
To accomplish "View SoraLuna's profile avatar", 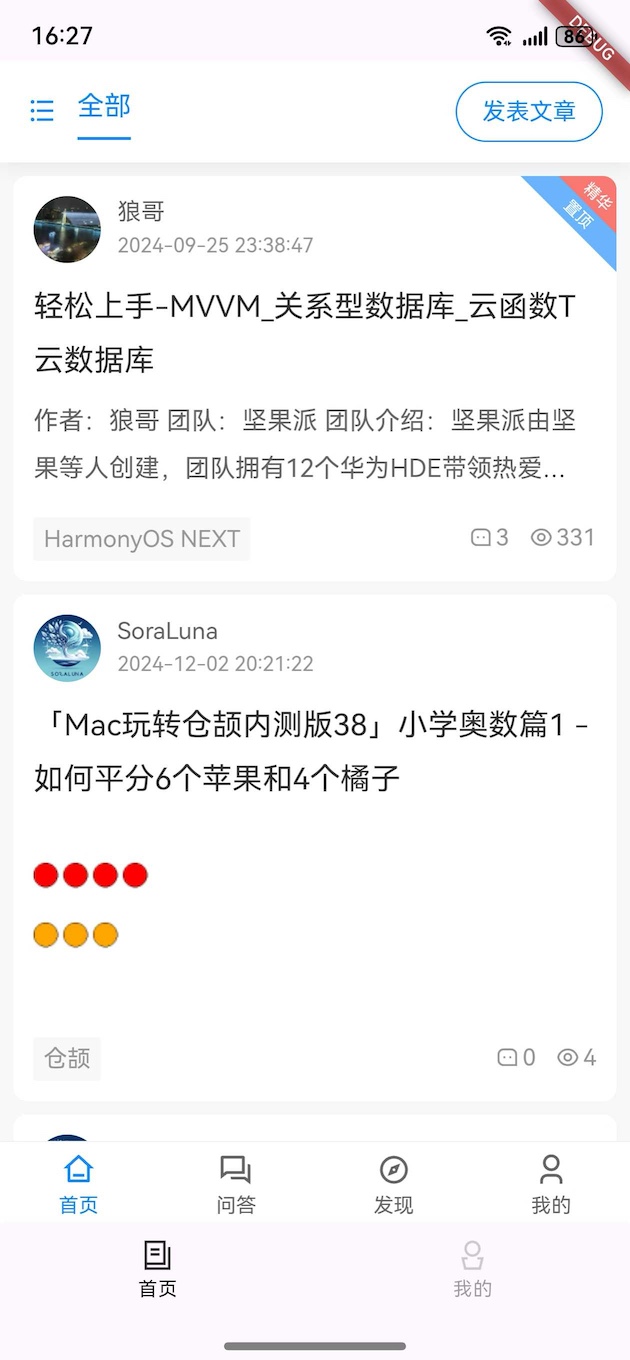I will click(x=67, y=648).
